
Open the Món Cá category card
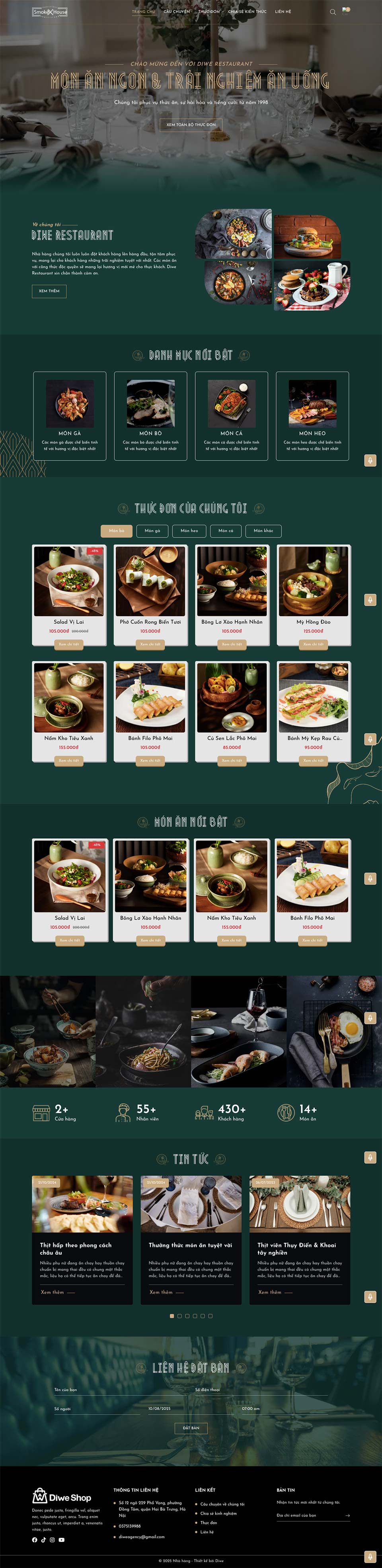(231, 416)
